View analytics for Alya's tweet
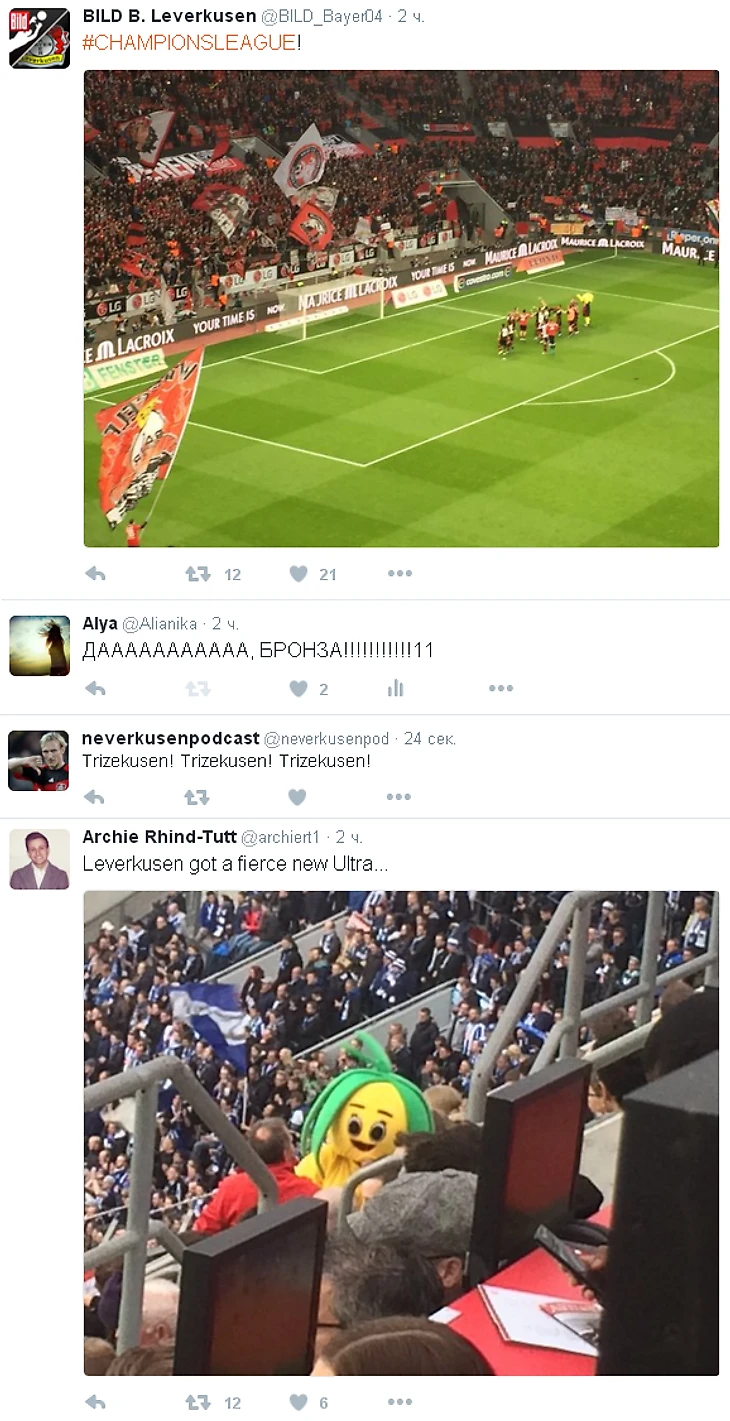Image resolution: width=730 pixels, height=1421 pixels. [396, 689]
